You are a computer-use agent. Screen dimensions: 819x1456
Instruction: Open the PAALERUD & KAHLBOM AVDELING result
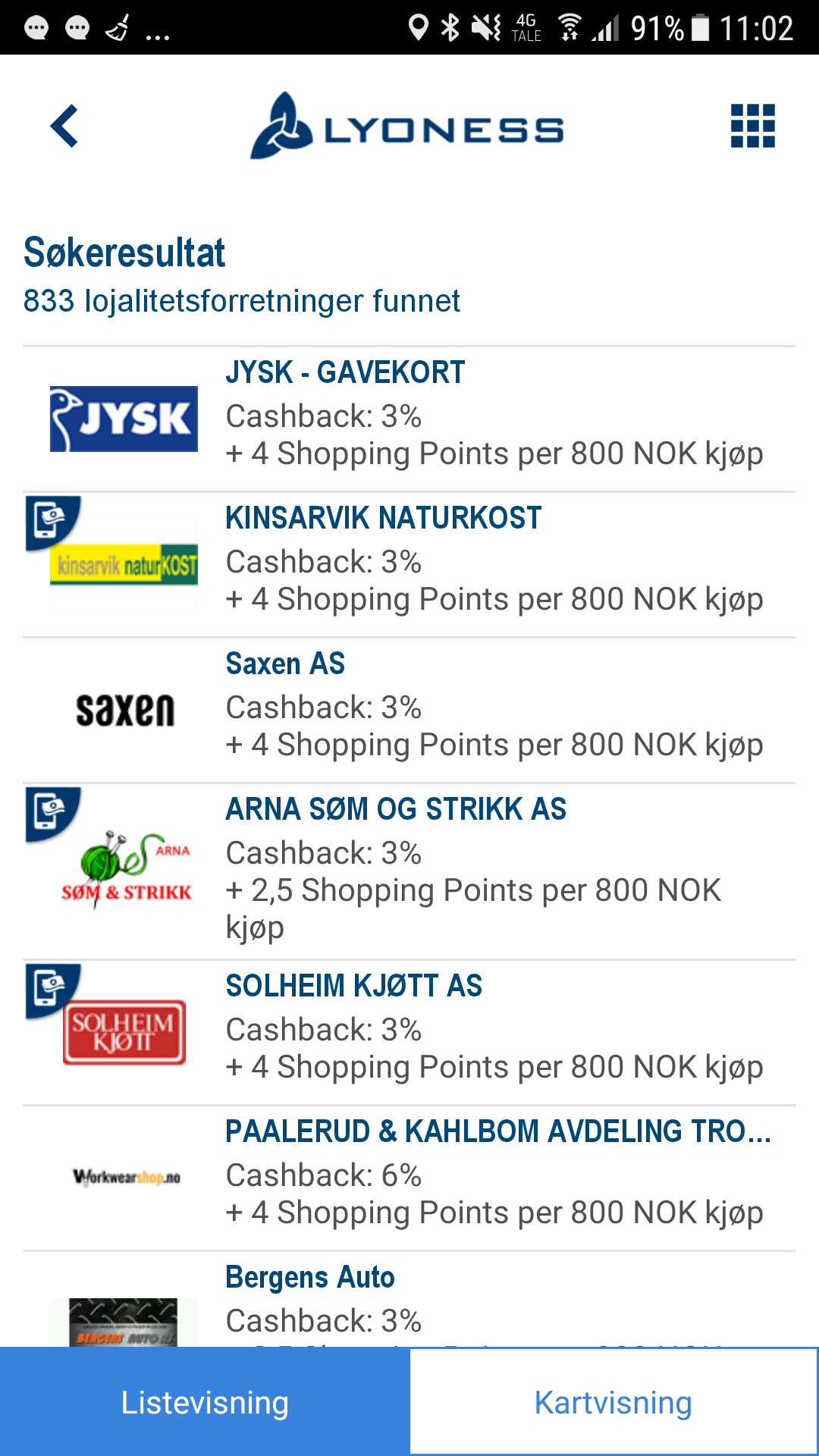[409, 1178]
